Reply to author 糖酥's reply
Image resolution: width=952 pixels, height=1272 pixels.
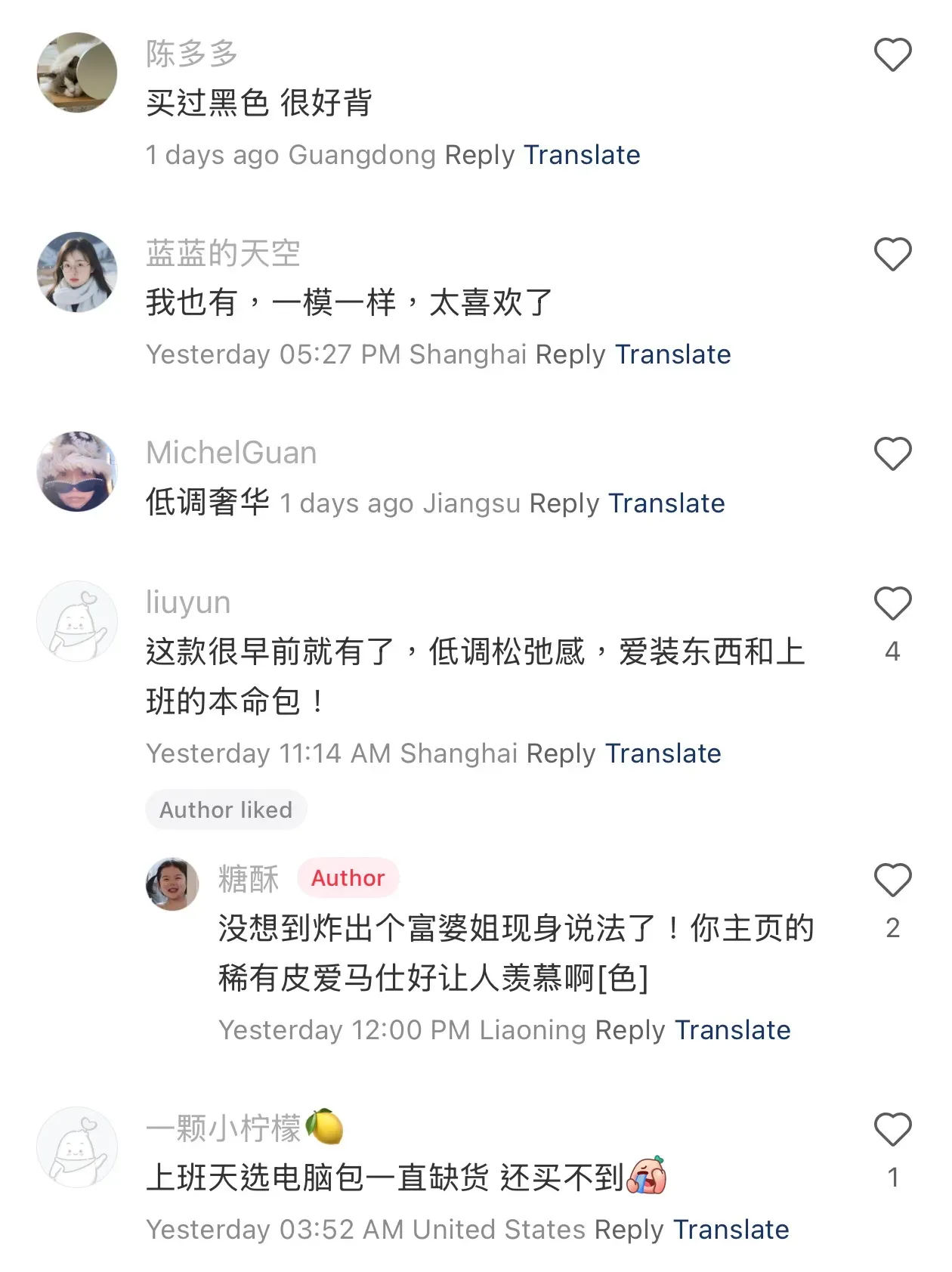click(629, 1030)
